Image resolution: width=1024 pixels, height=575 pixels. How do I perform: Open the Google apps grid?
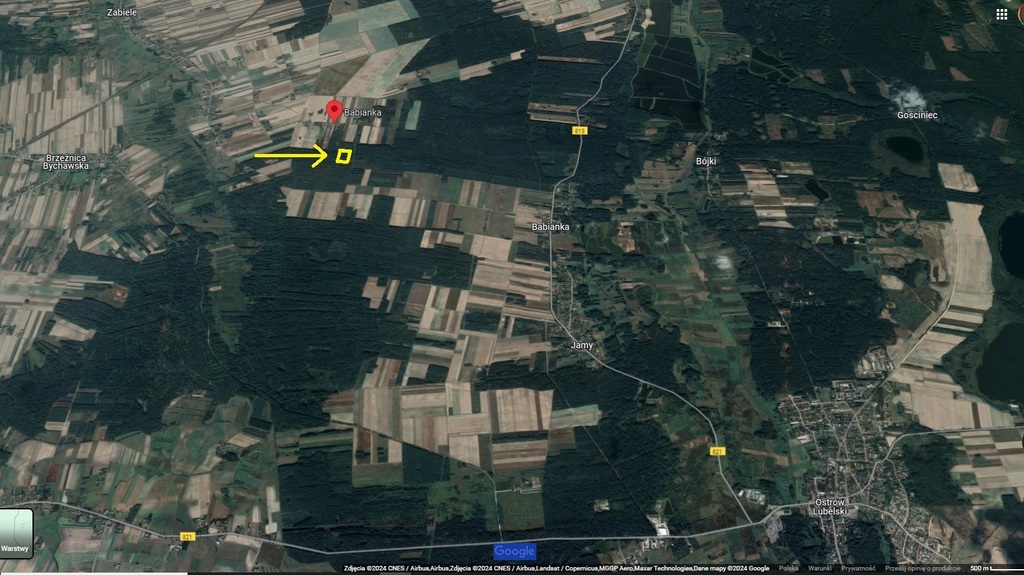[1001, 14]
